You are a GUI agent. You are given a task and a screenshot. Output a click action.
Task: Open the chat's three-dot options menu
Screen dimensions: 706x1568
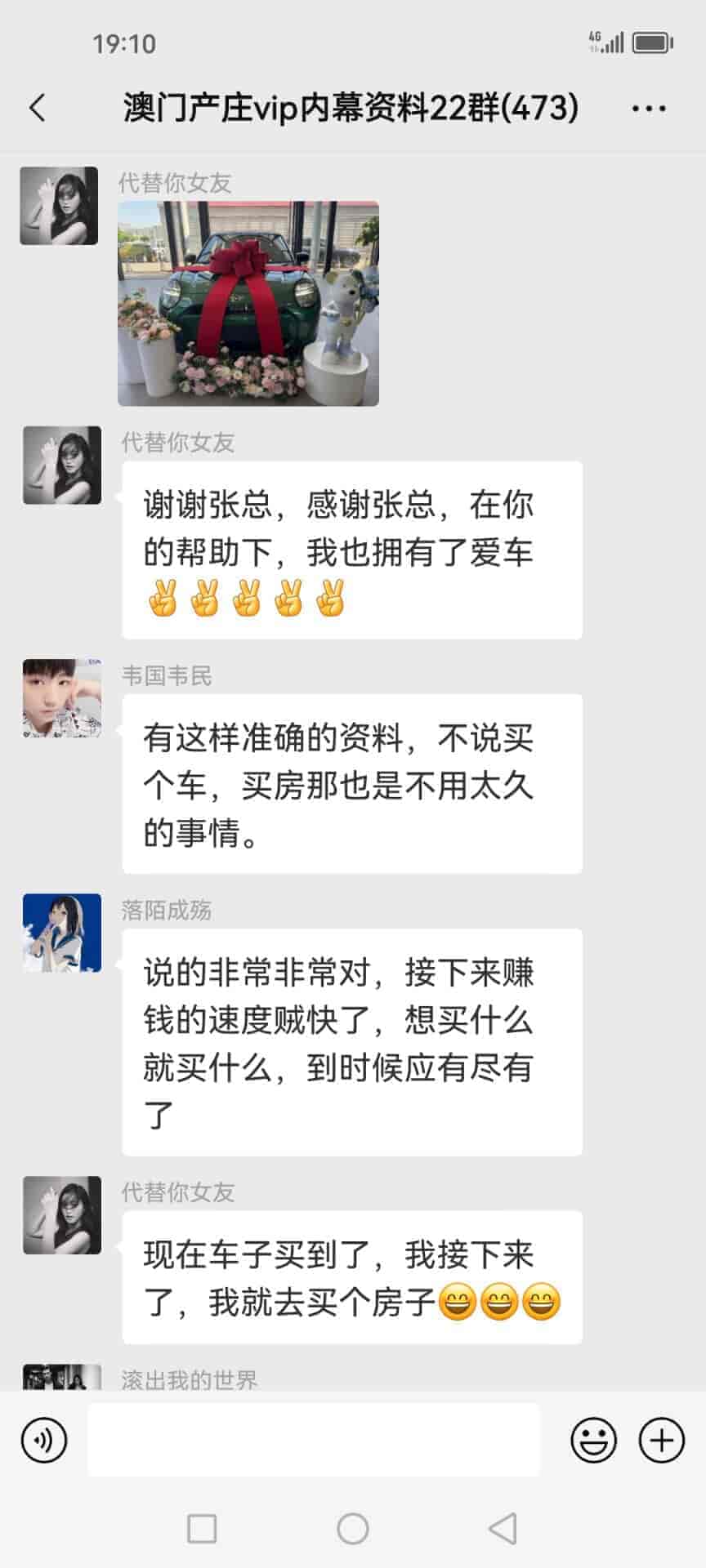(x=649, y=108)
